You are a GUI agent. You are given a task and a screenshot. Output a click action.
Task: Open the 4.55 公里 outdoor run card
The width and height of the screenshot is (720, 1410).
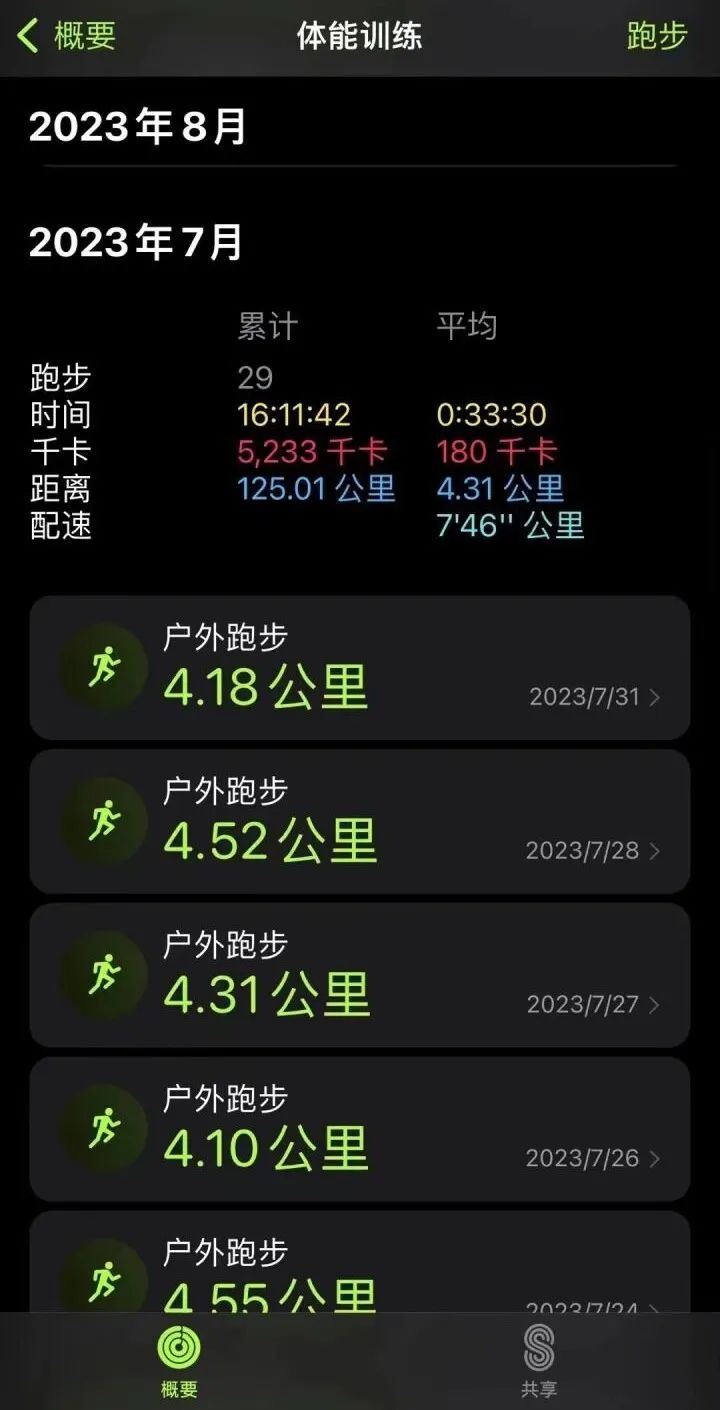[x=360, y=1265]
